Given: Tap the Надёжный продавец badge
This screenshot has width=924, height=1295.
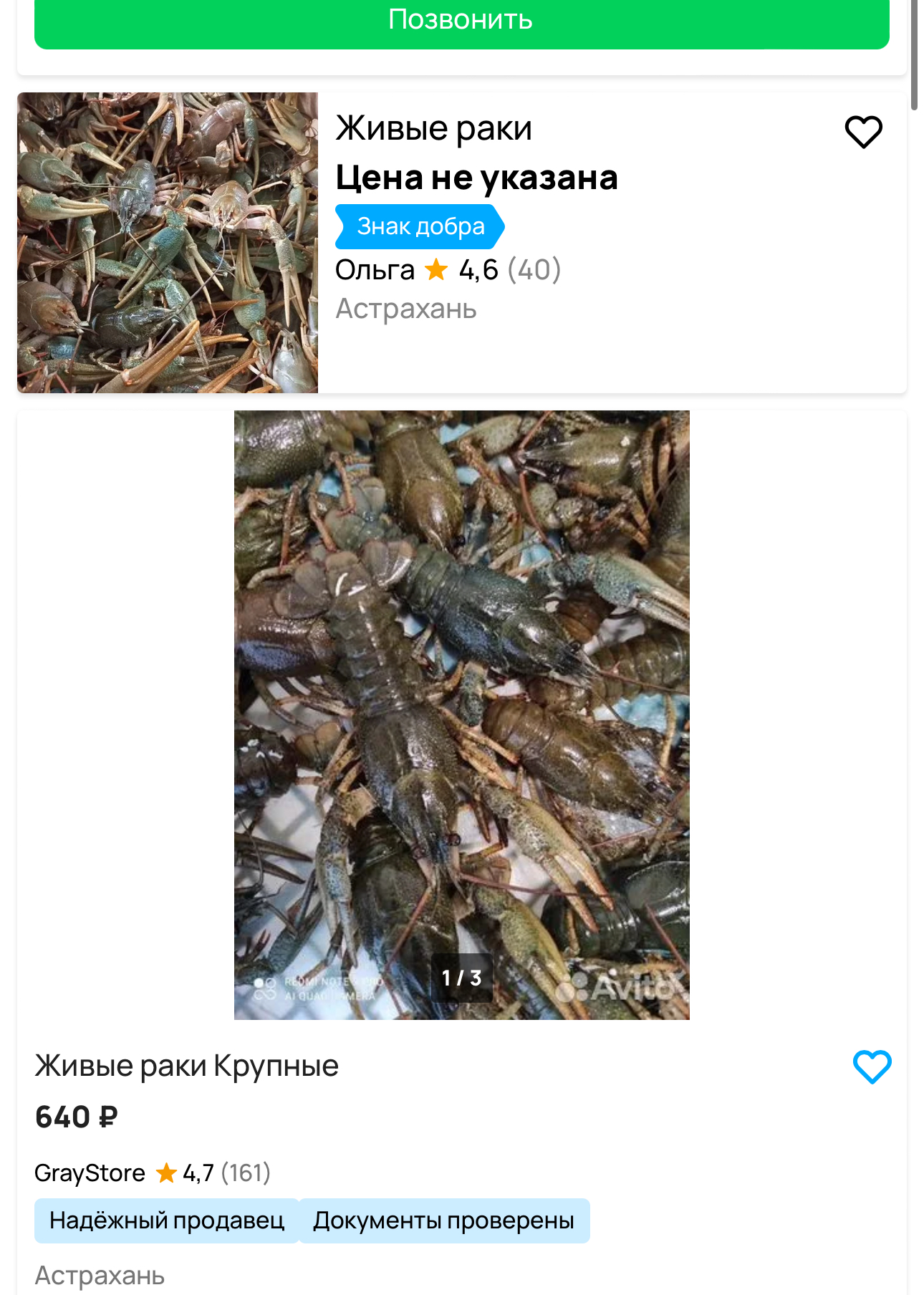Looking at the screenshot, I should (x=166, y=1221).
